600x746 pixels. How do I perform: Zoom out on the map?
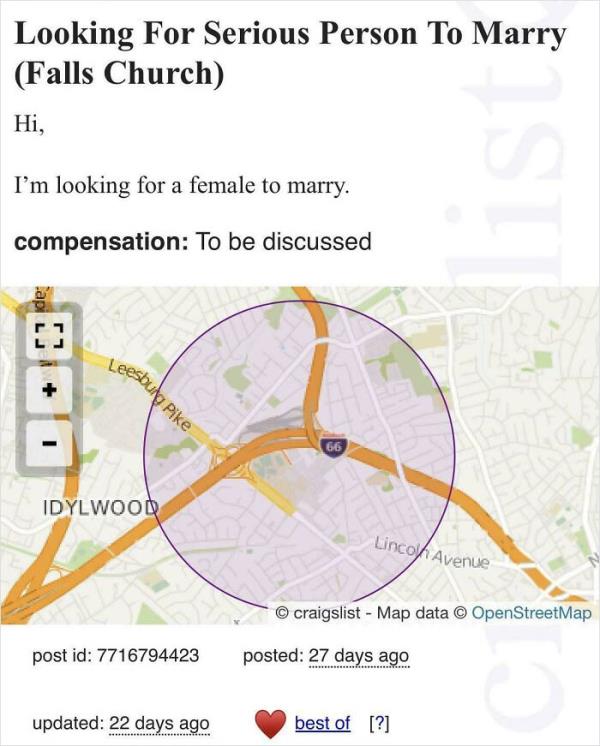[49, 441]
